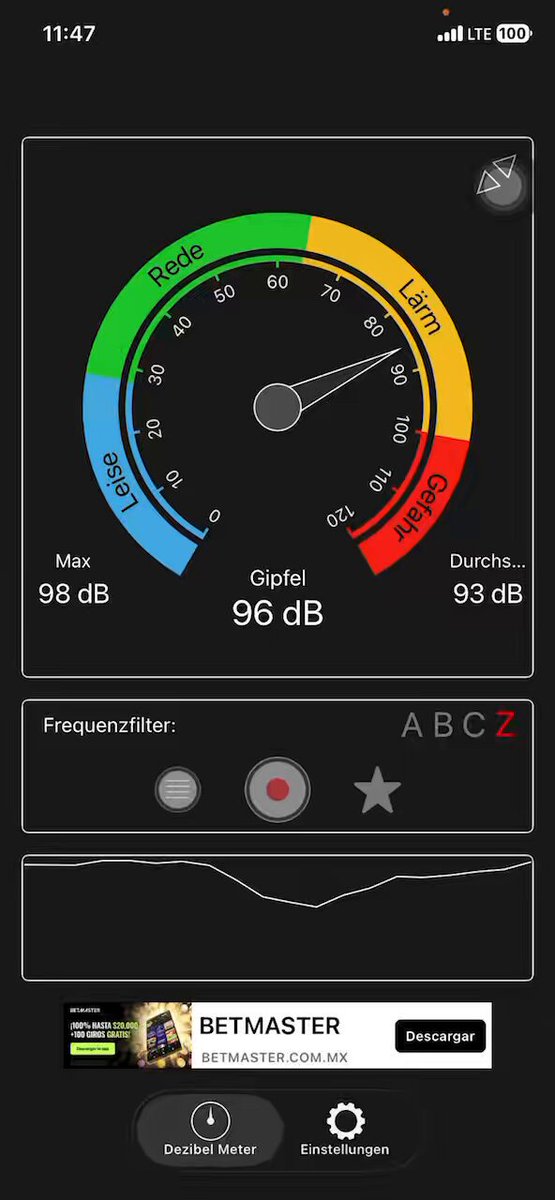This screenshot has height=1200, width=555.
Task: Select frequency filter A
Action: coord(412,726)
